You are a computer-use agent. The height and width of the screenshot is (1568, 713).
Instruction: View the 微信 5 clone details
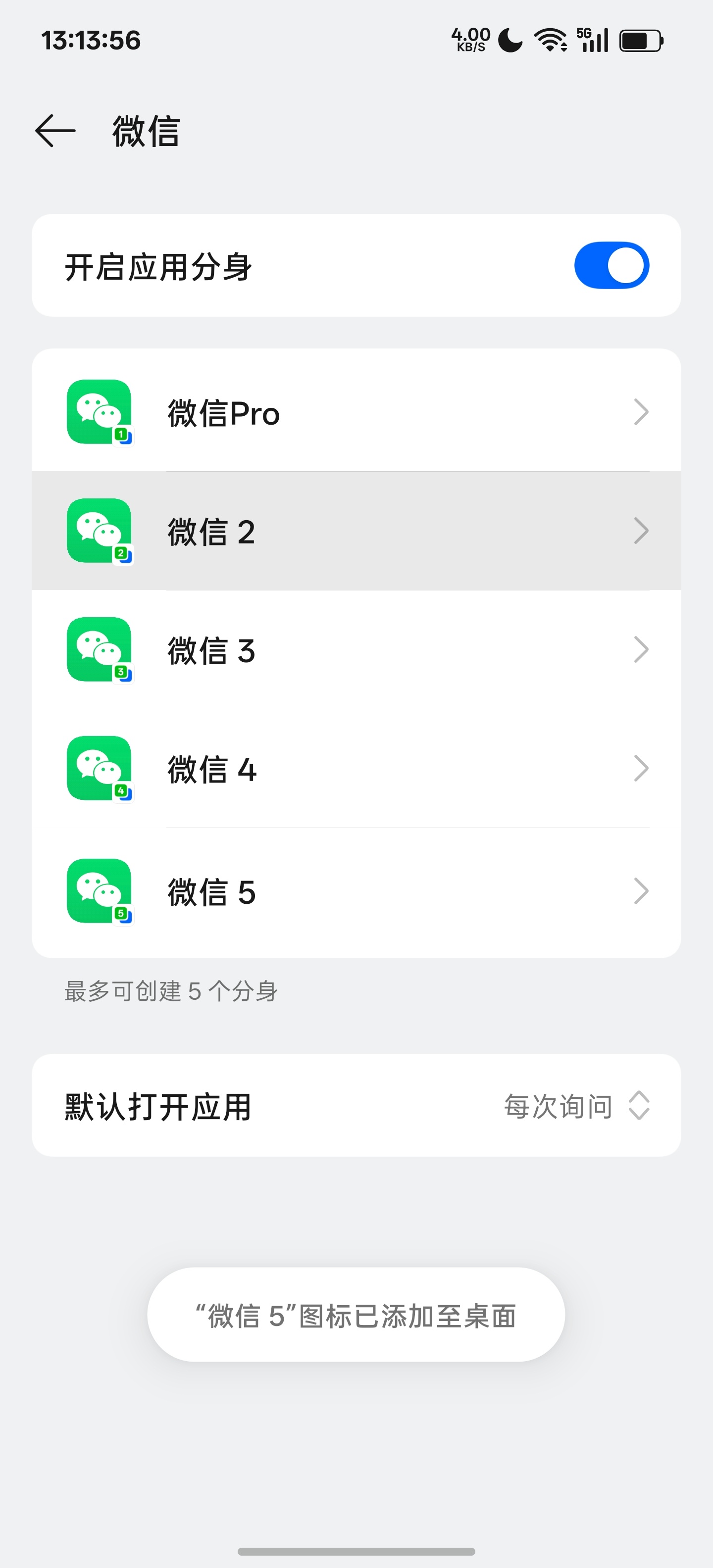[x=356, y=891]
